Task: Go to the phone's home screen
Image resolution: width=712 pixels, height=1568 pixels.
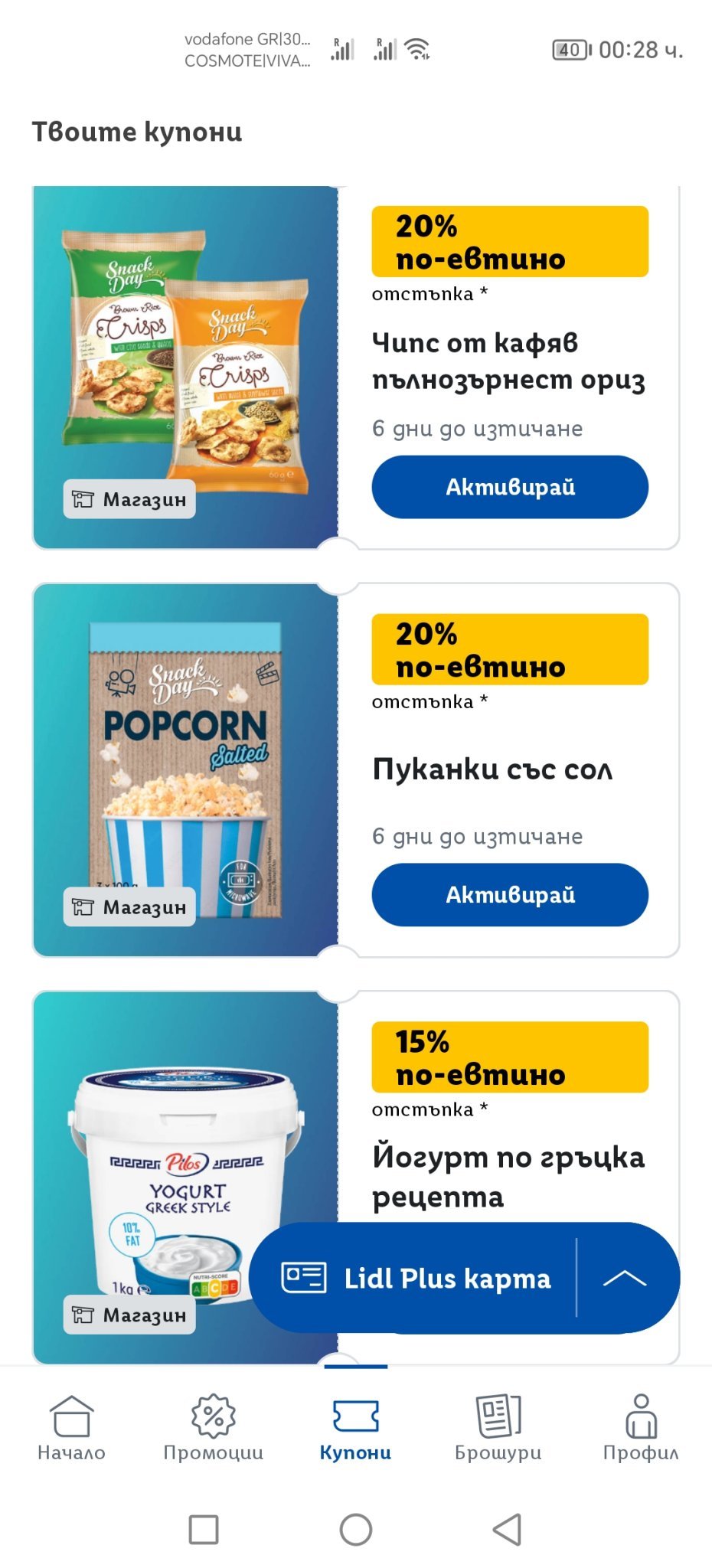Action: [356, 1530]
